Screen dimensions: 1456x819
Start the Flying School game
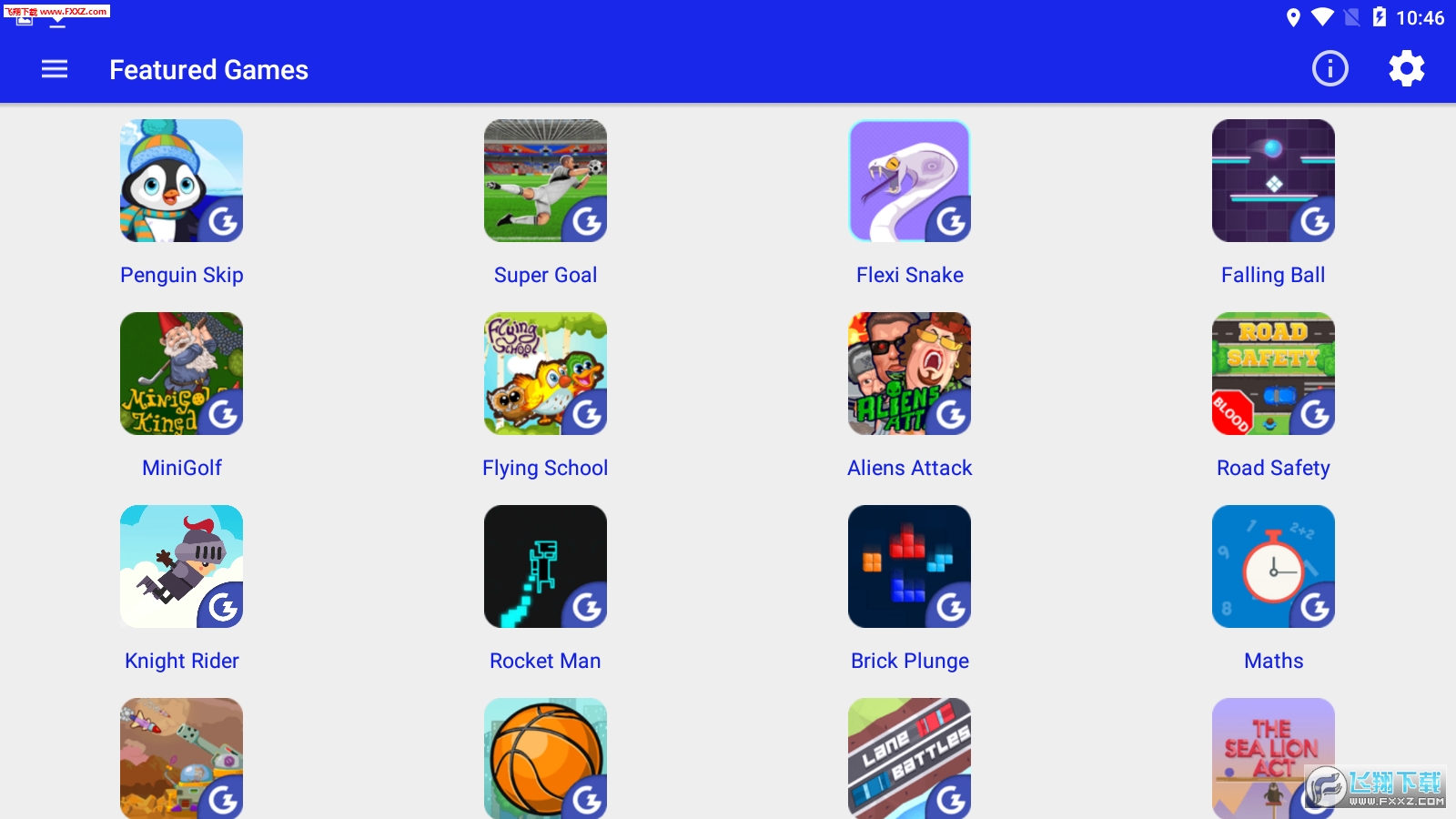tap(545, 374)
